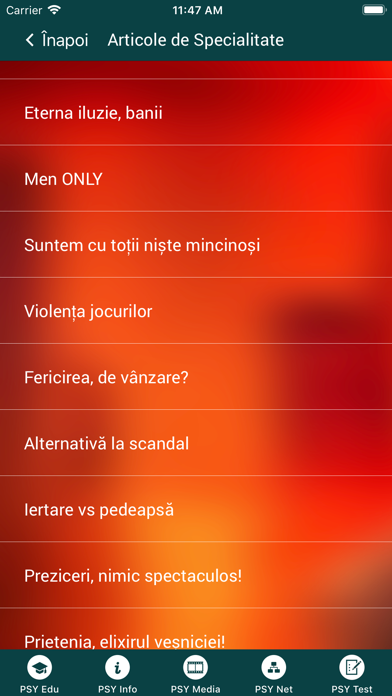The width and height of the screenshot is (392, 696).
Task: Open the article Eterna iluzie, banii
Action: [x=196, y=112]
